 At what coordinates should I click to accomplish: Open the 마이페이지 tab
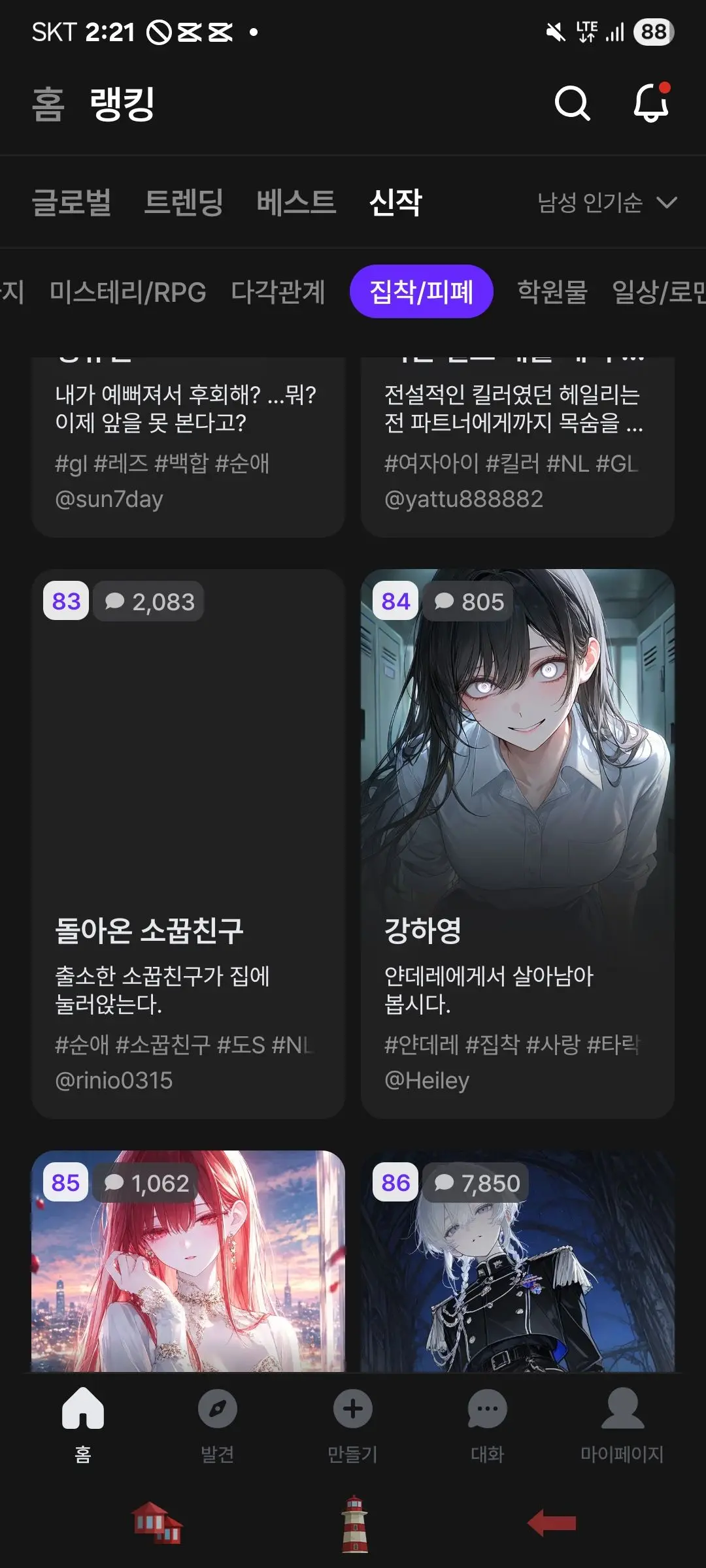coord(622,1426)
